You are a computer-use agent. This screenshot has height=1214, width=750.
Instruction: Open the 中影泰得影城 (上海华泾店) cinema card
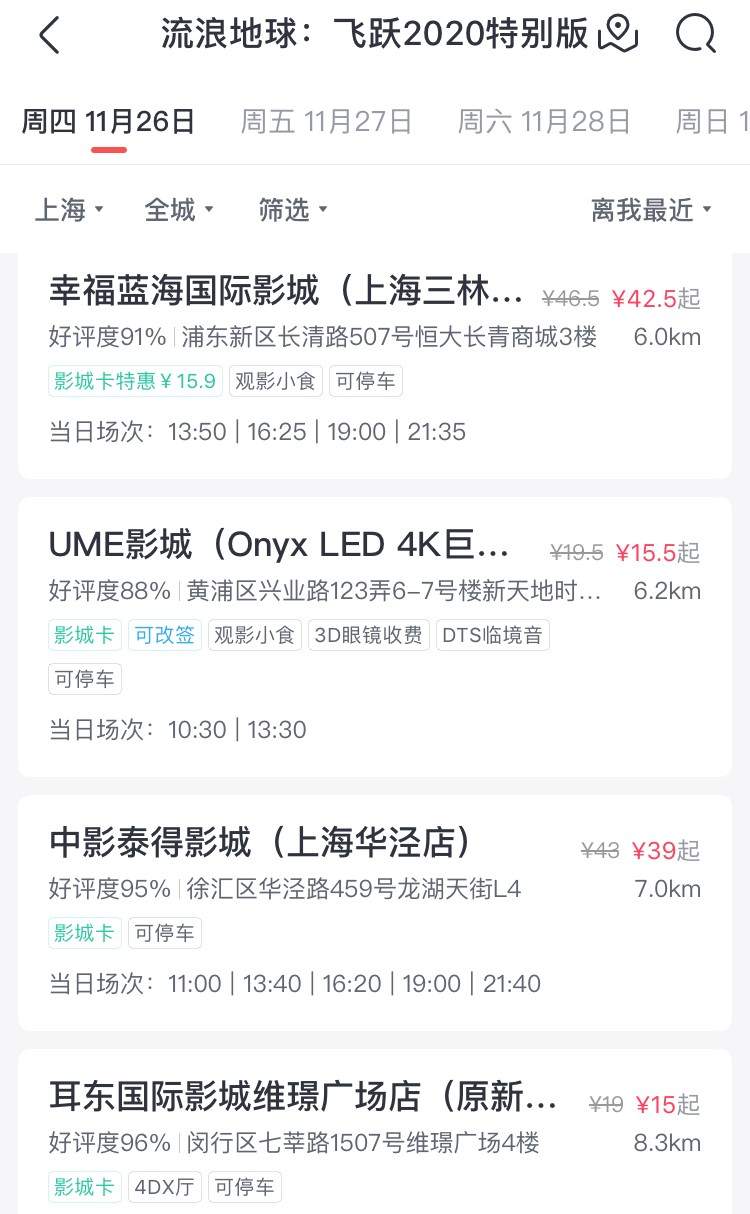374,912
